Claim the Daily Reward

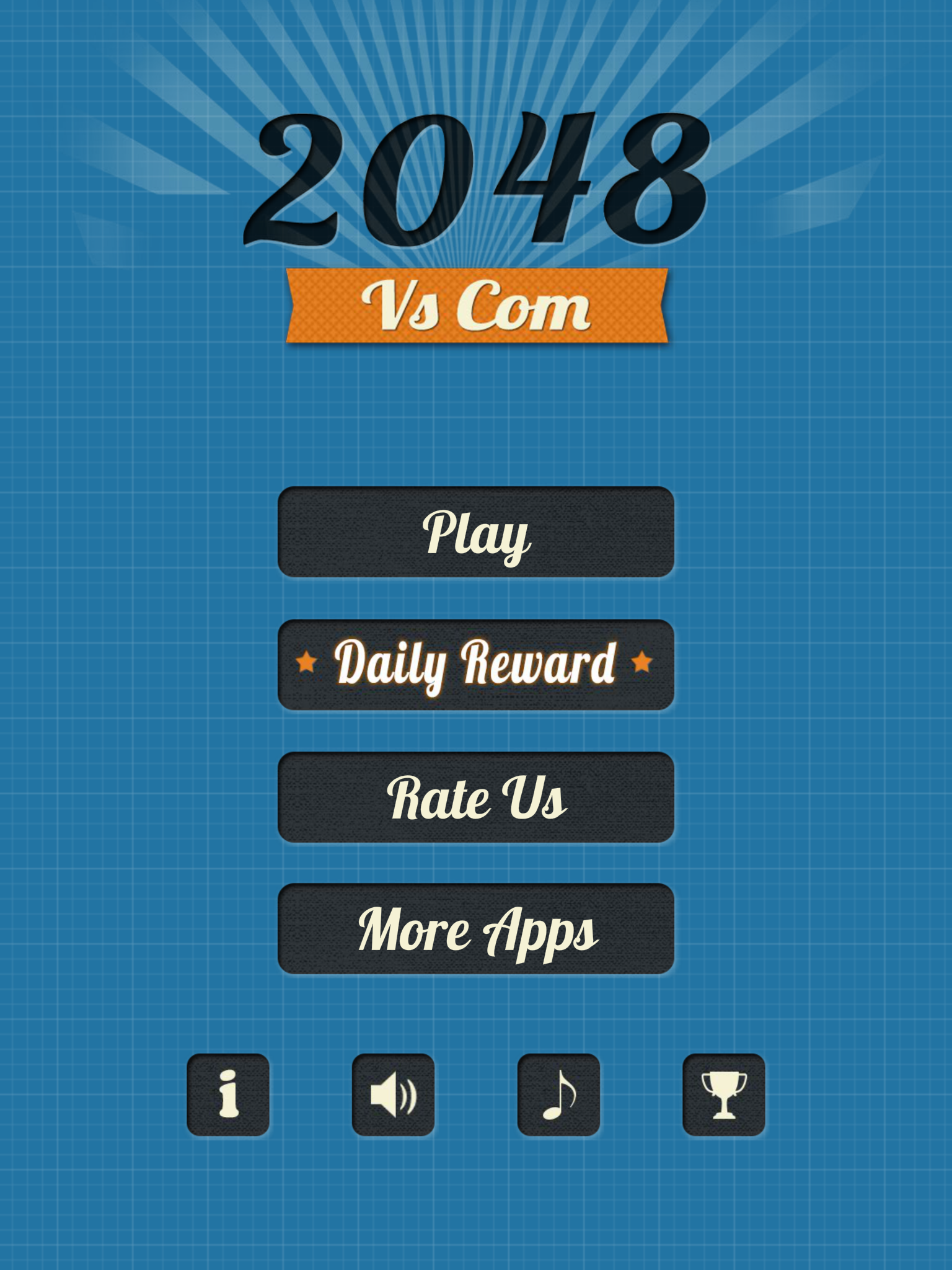475,664
